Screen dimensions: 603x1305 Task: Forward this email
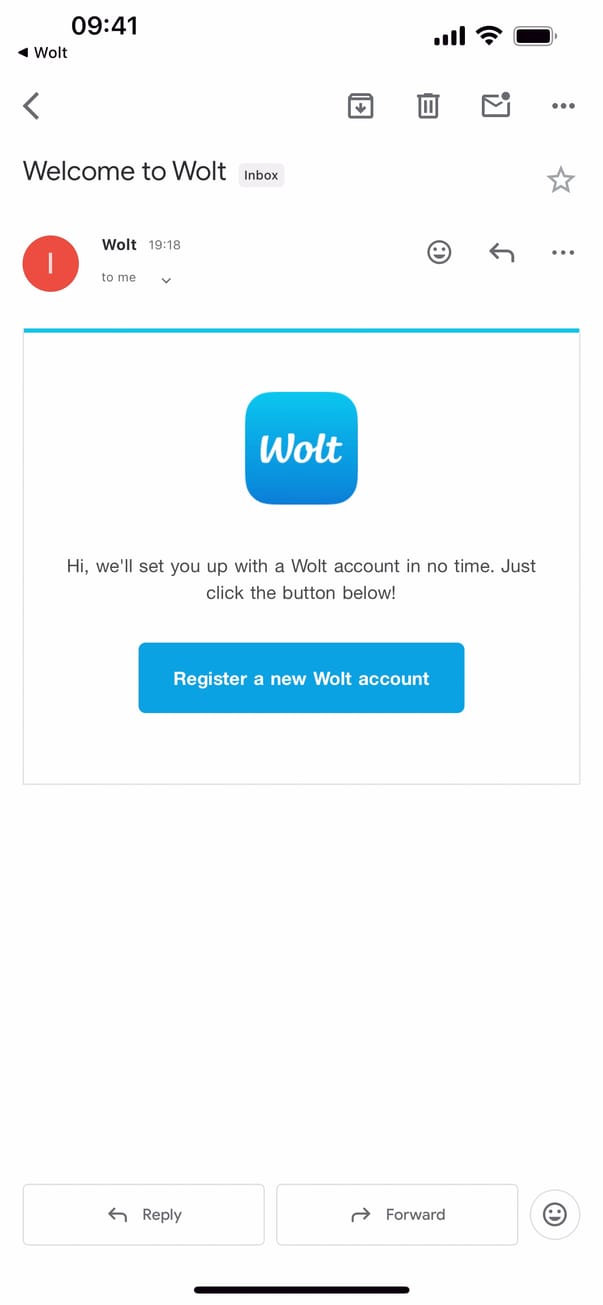(x=397, y=1214)
